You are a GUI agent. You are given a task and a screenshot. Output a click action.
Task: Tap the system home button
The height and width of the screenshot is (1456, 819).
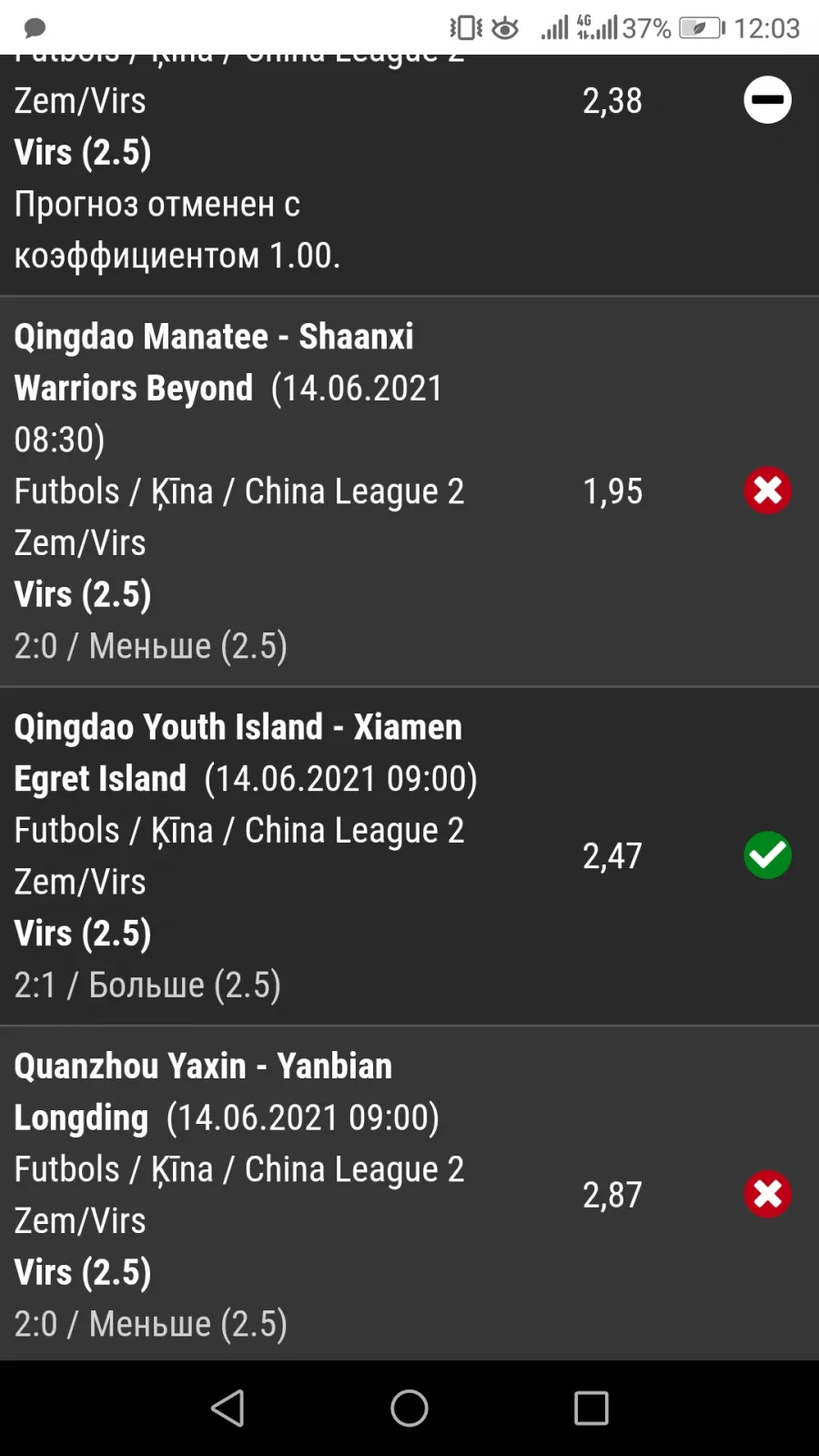[409, 1408]
